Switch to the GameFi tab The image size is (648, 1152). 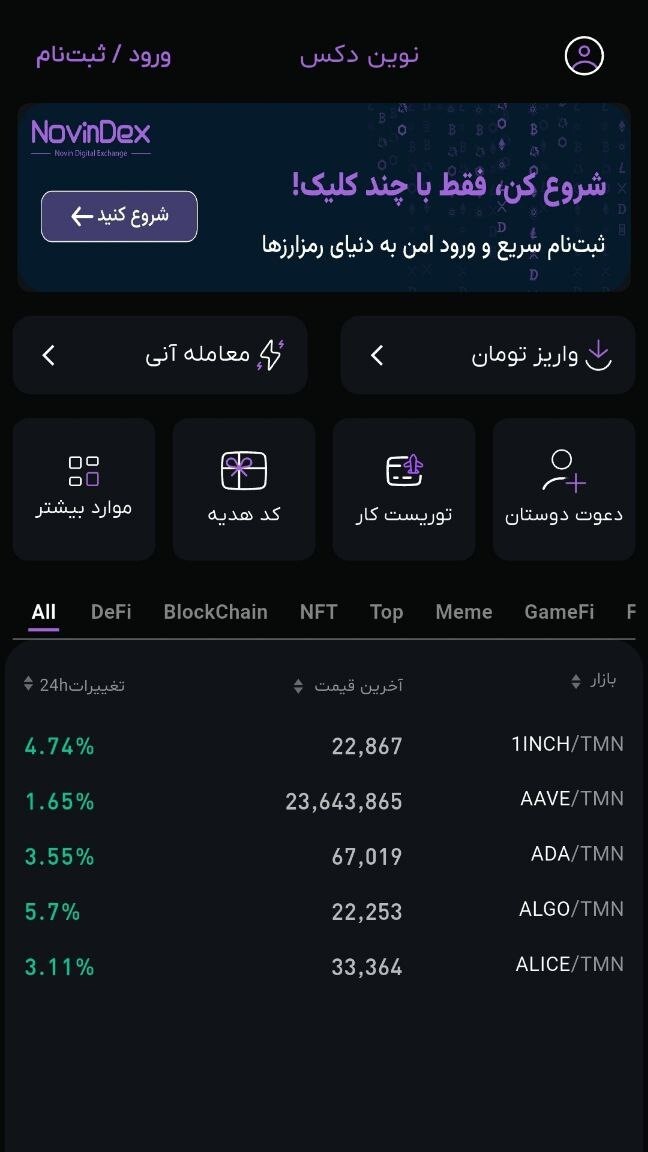(x=559, y=612)
